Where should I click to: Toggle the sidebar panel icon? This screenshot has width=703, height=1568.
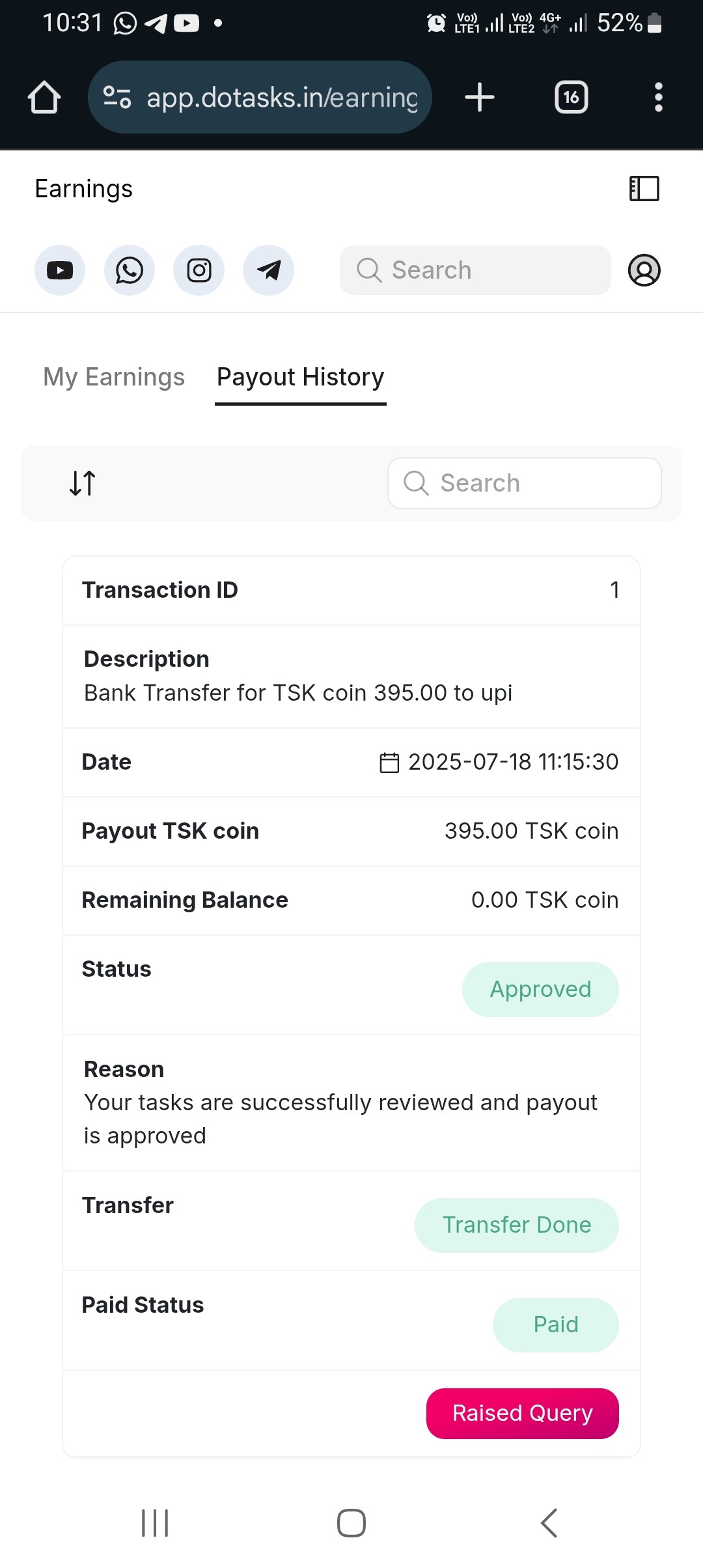(644, 189)
